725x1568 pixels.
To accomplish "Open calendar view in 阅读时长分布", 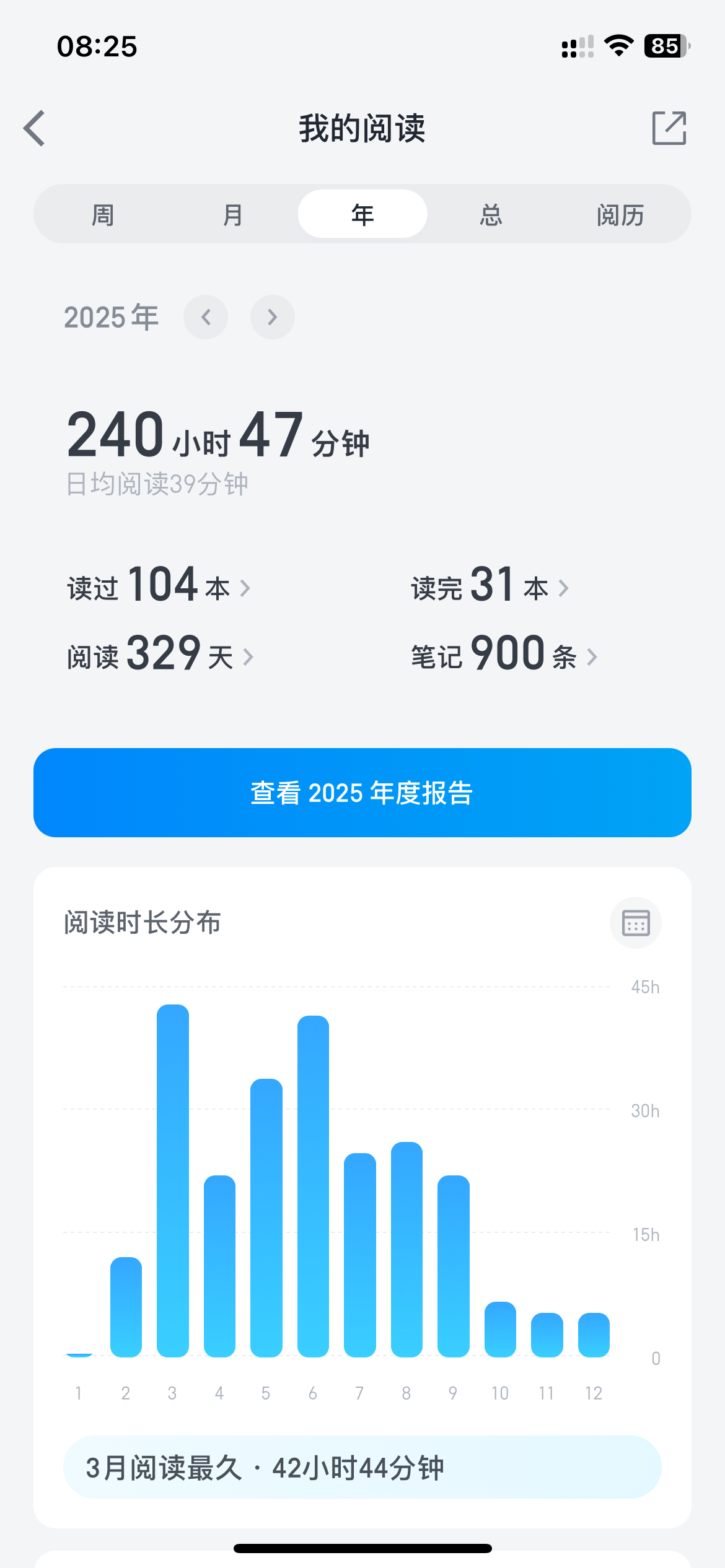I will tap(636, 923).
